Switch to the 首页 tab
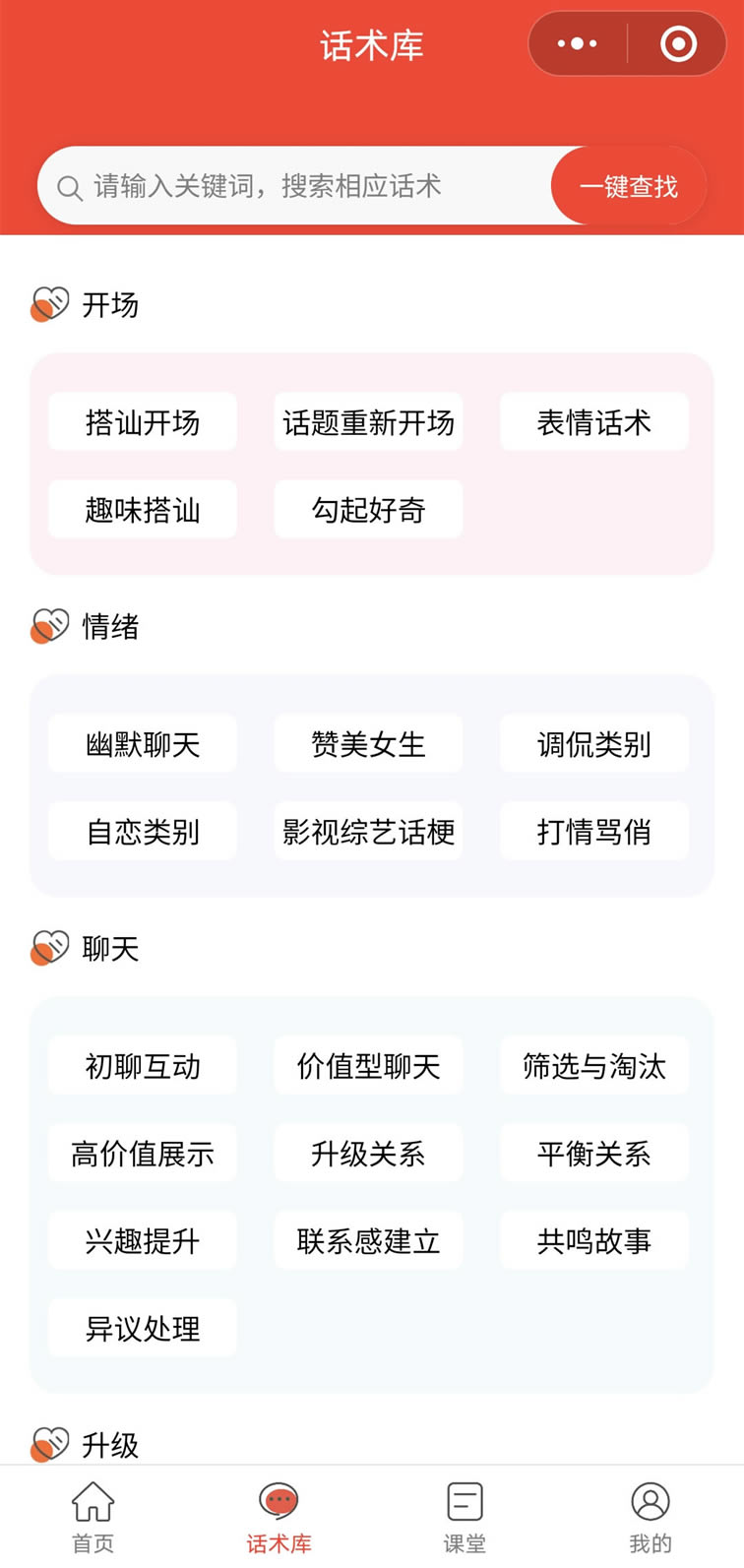Viewport: 744px width, 1568px height. [x=93, y=1517]
